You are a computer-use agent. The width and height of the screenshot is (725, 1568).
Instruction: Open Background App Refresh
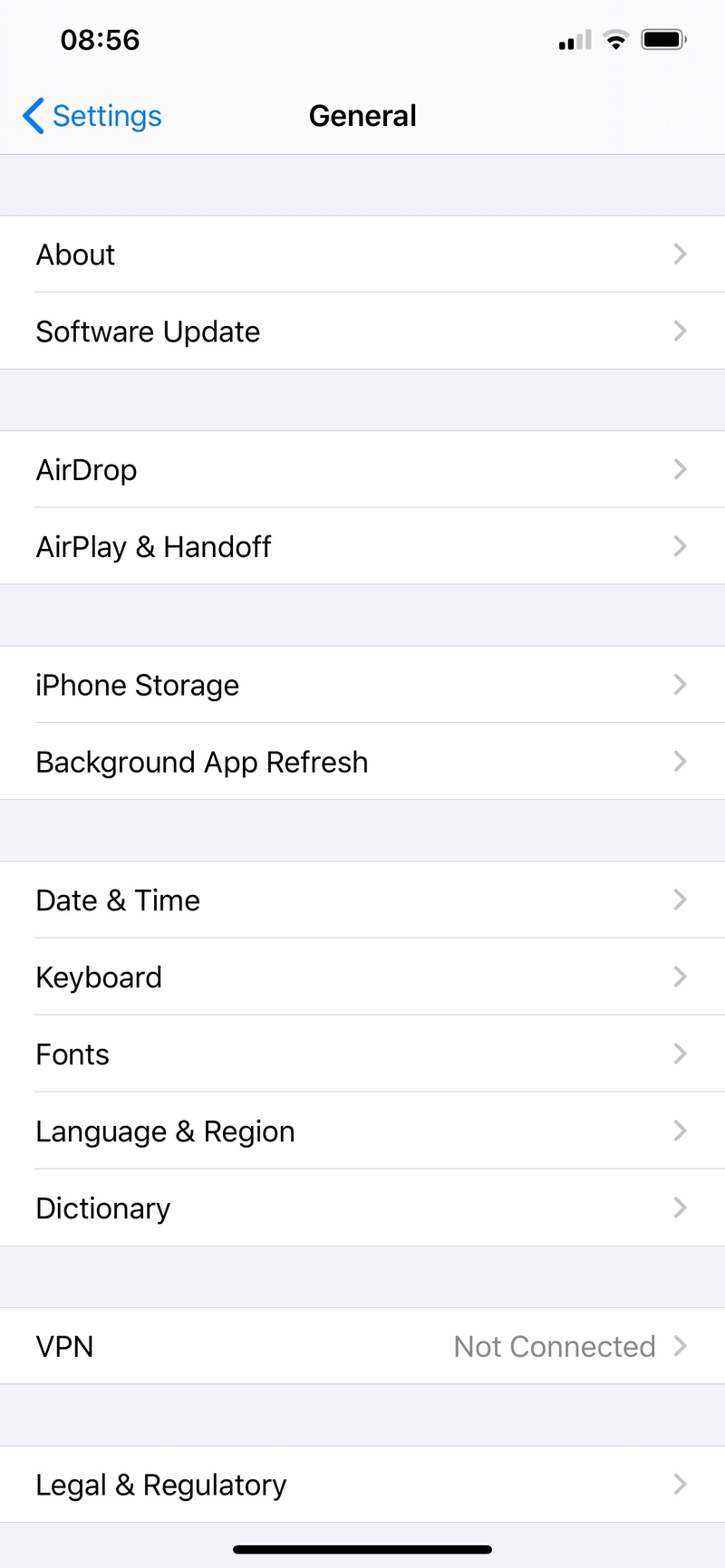362,762
